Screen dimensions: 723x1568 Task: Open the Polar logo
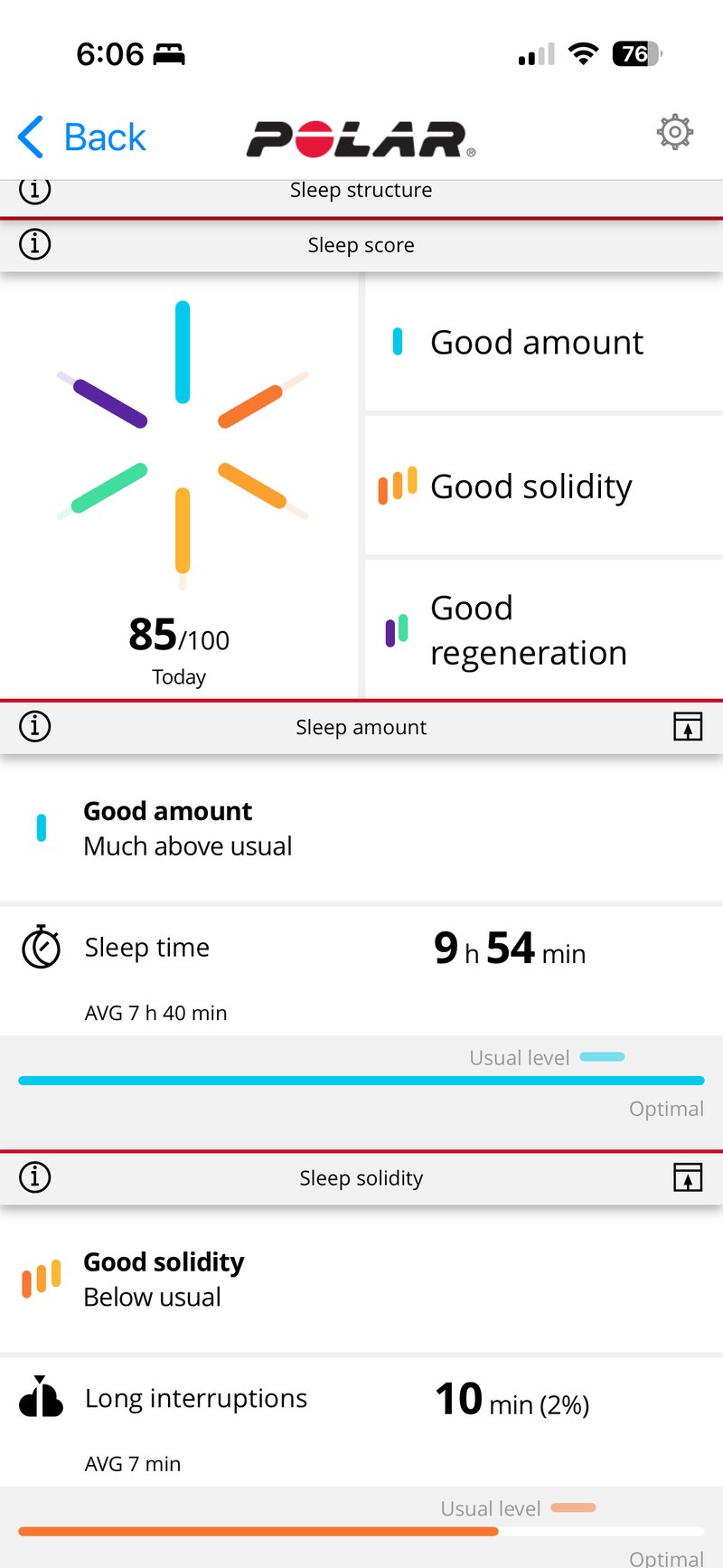[x=361, y=137]
